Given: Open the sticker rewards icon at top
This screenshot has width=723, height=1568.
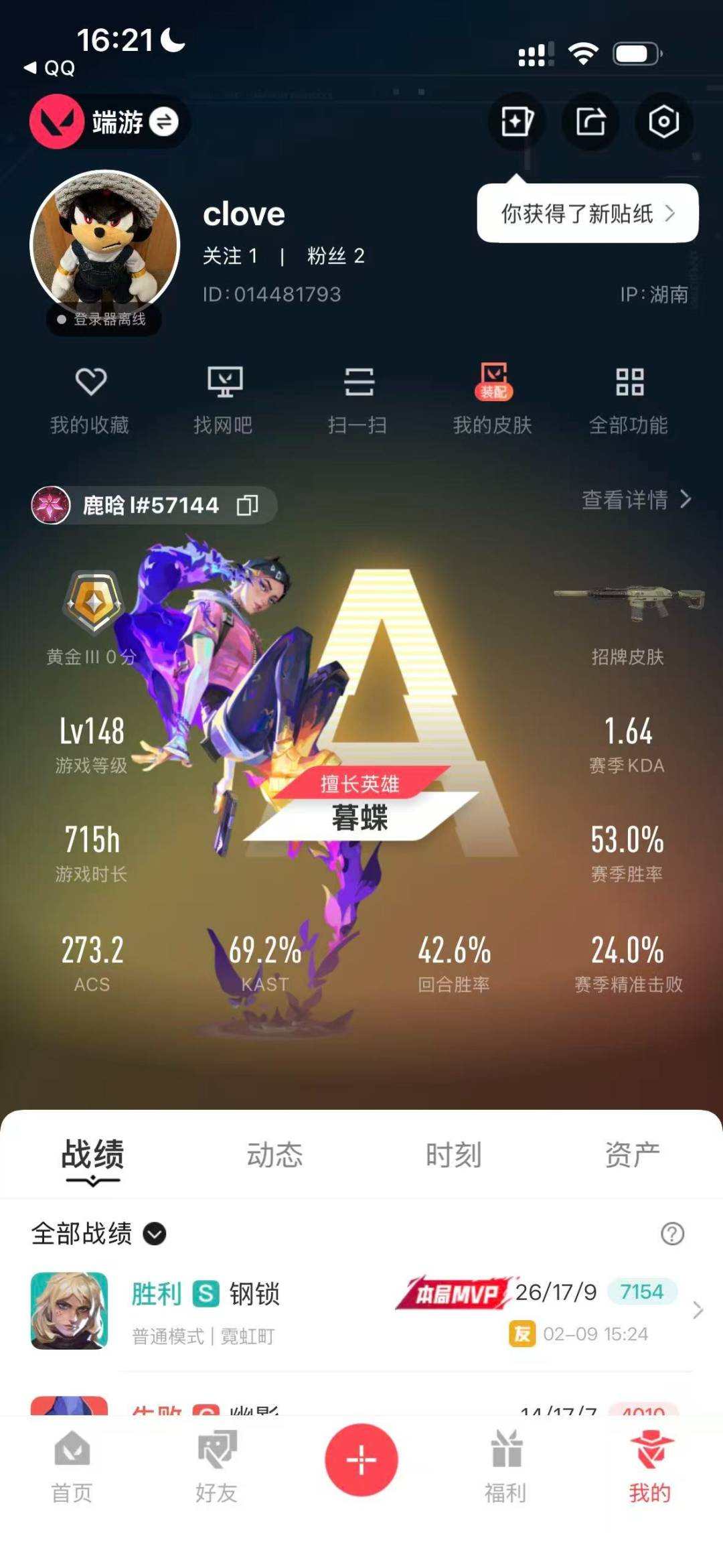Looking at the screenshot, I should coord(517,121).
